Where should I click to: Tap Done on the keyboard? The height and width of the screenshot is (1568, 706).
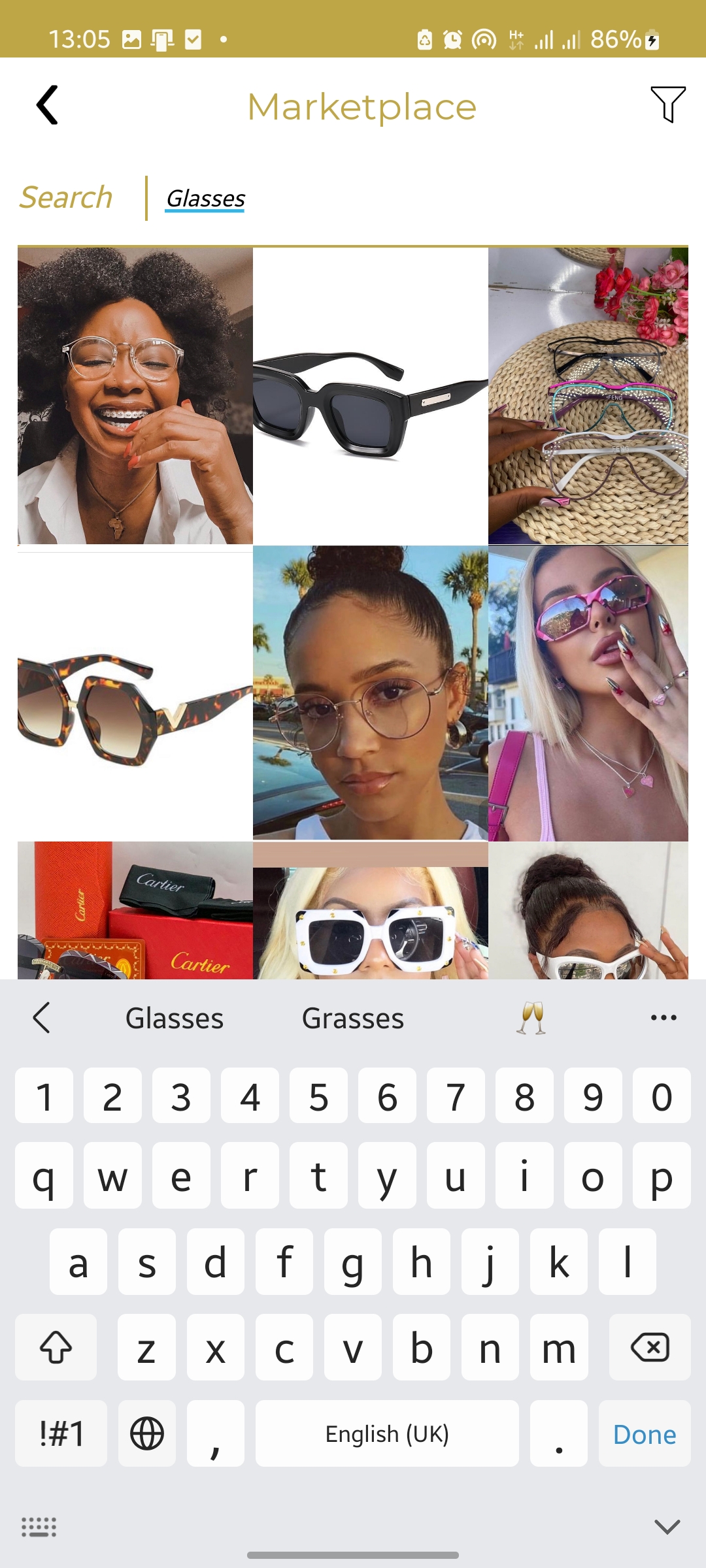[x=645, y=1434]
